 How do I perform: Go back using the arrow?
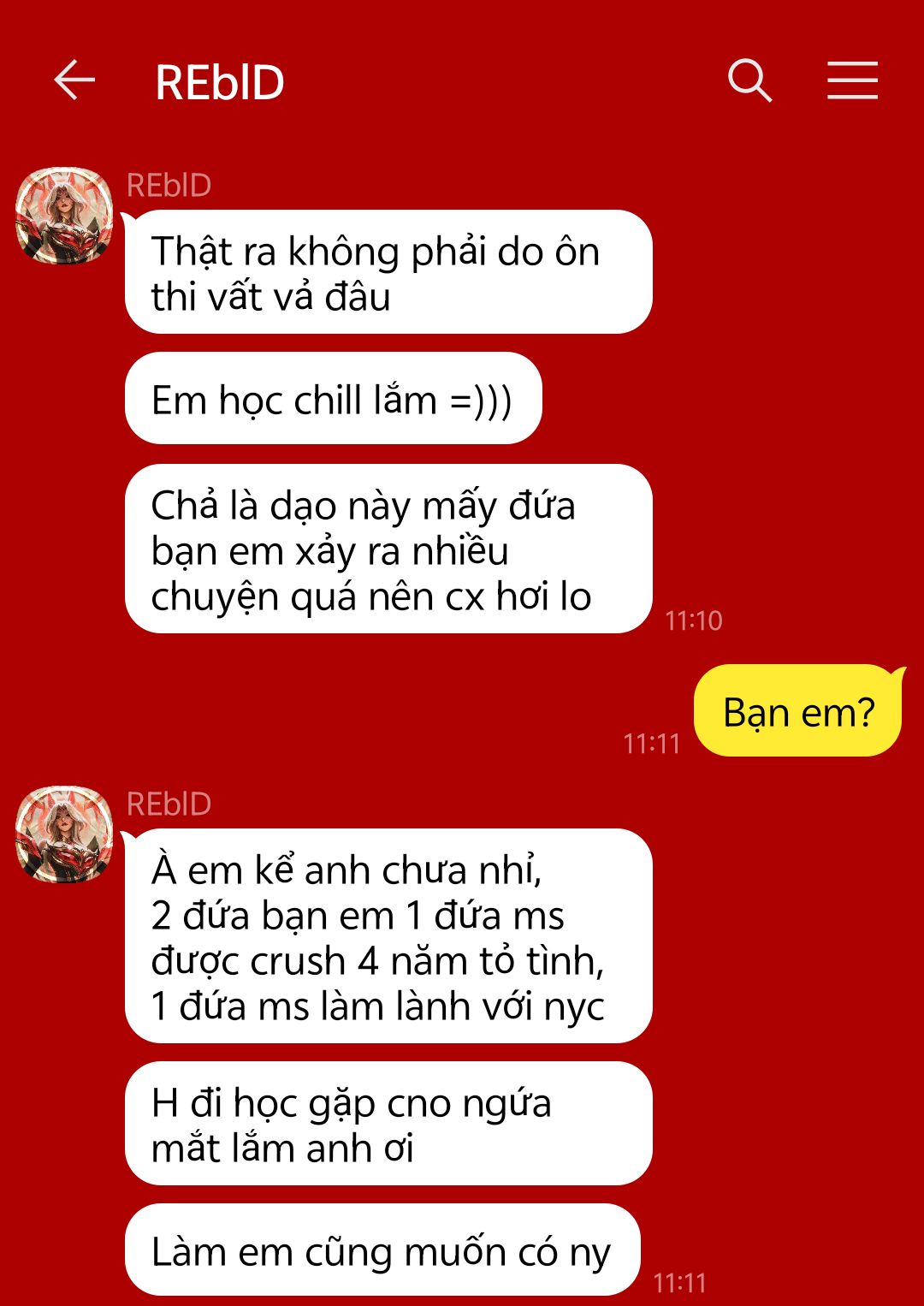74,81
